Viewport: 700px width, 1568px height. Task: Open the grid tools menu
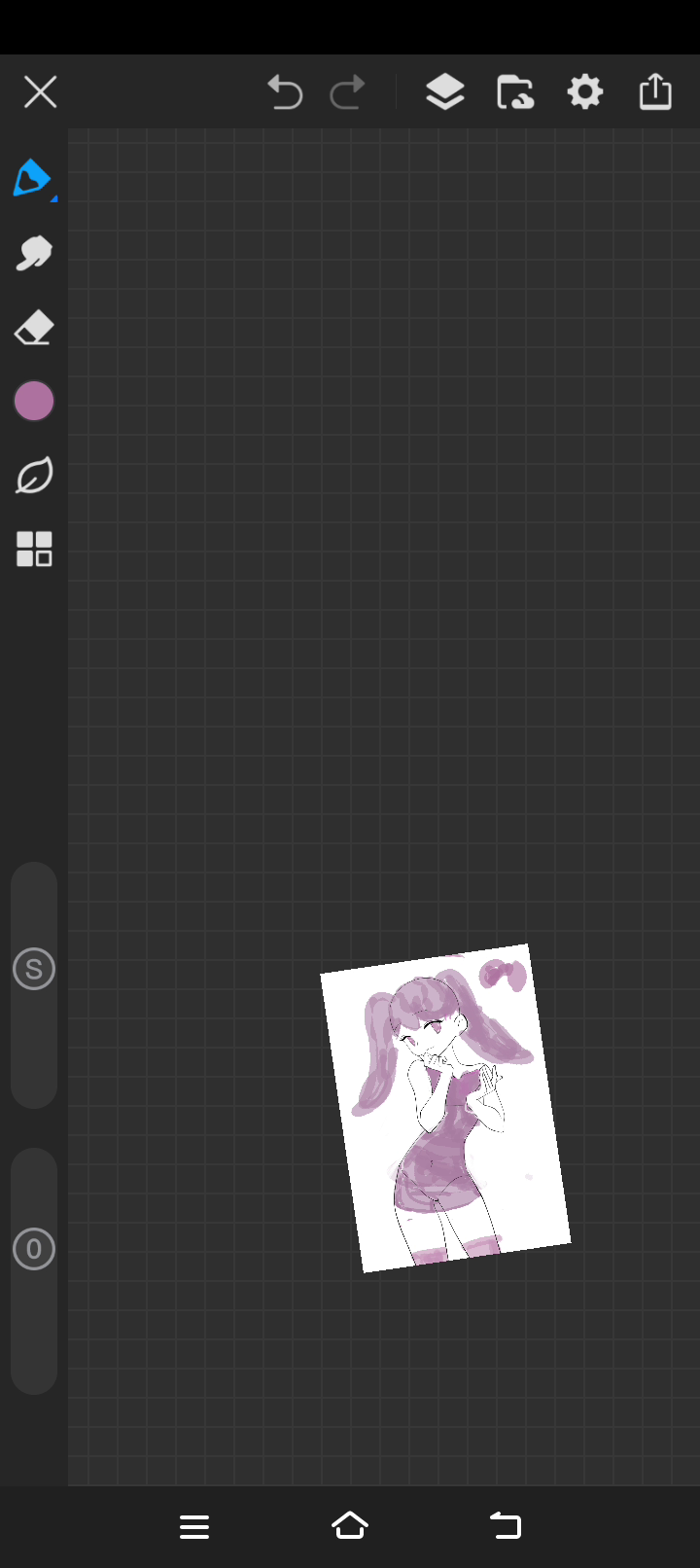click(x=34, y=549)
